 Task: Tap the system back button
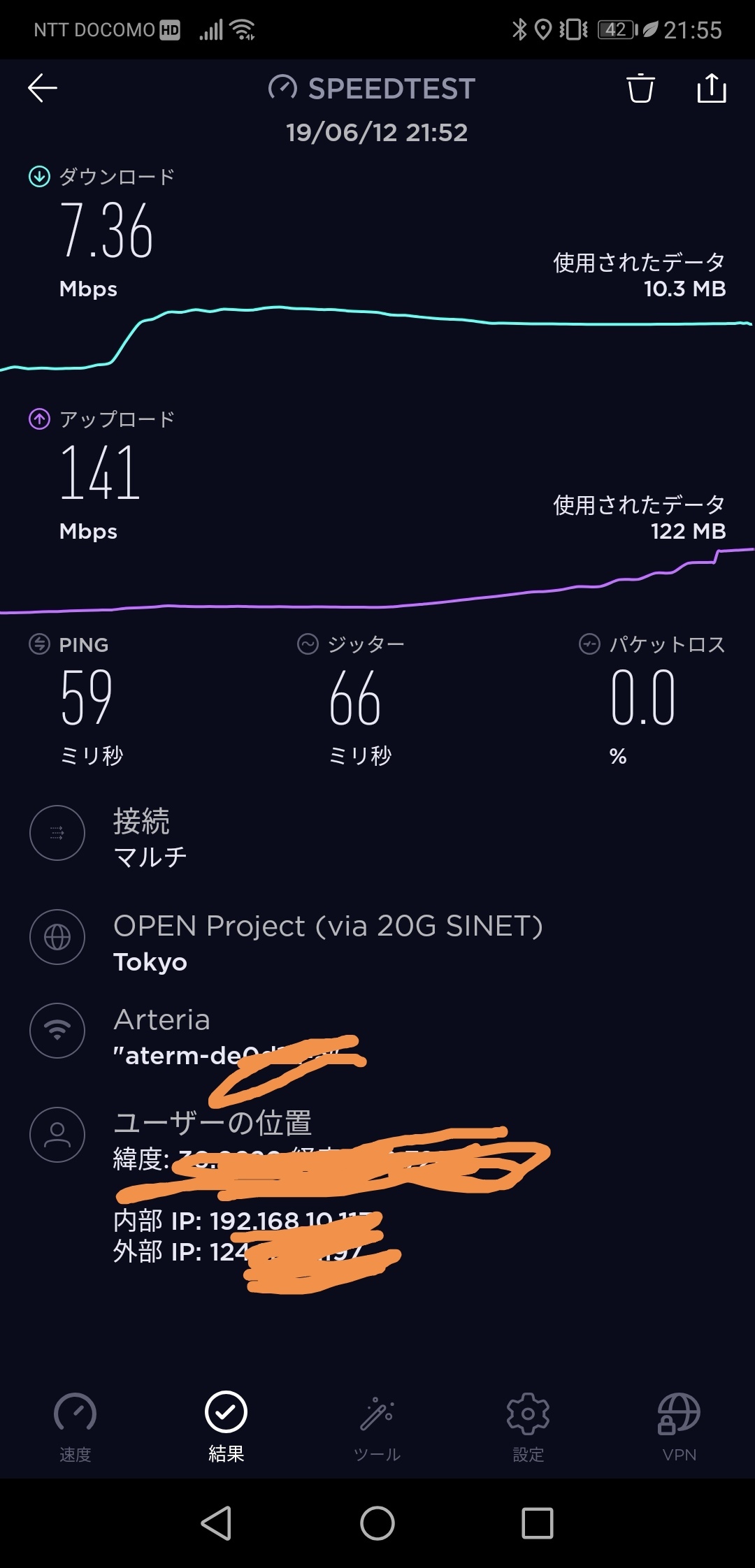coord(217,1523)
